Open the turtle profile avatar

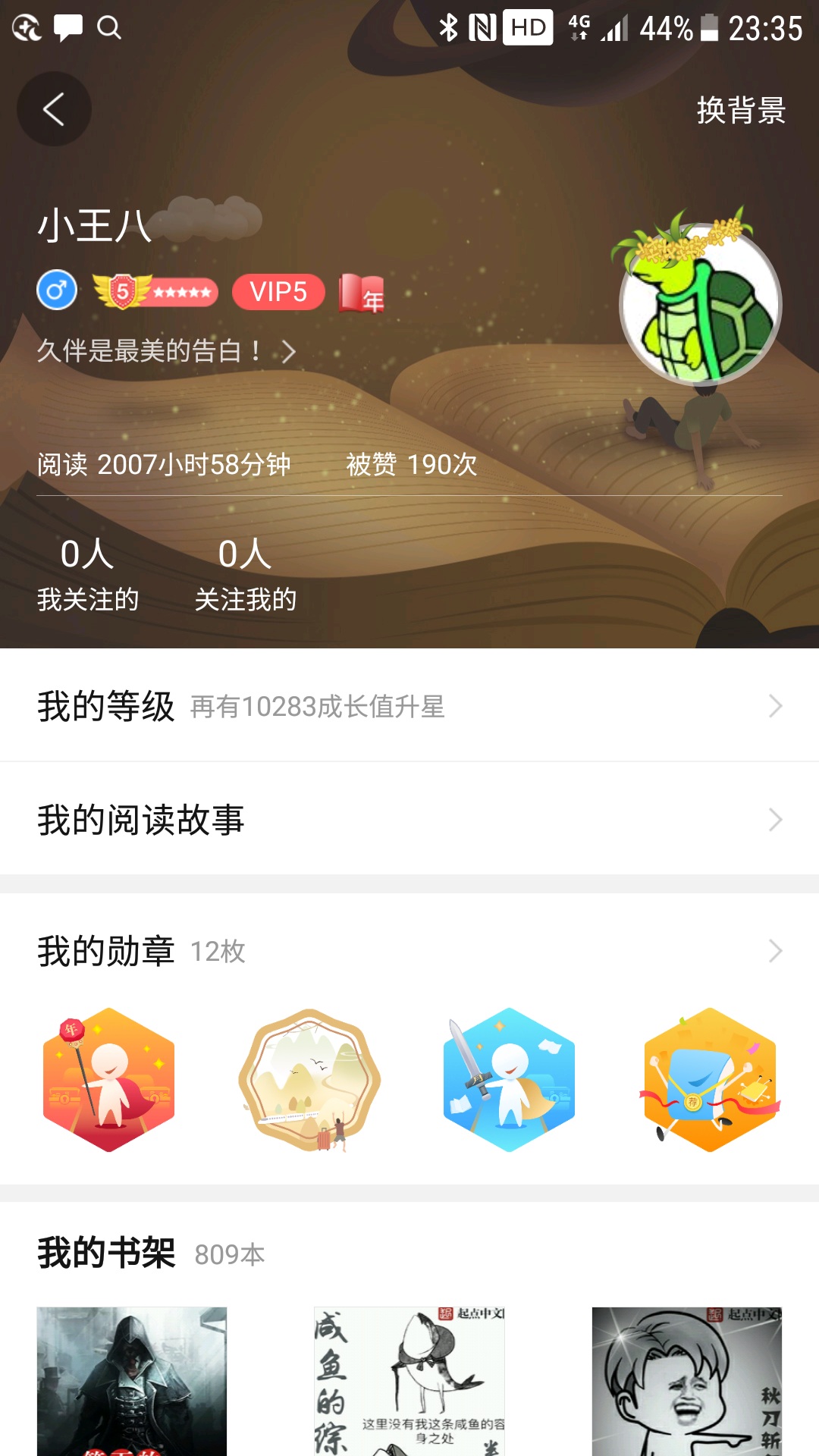(x=700, y=305)
